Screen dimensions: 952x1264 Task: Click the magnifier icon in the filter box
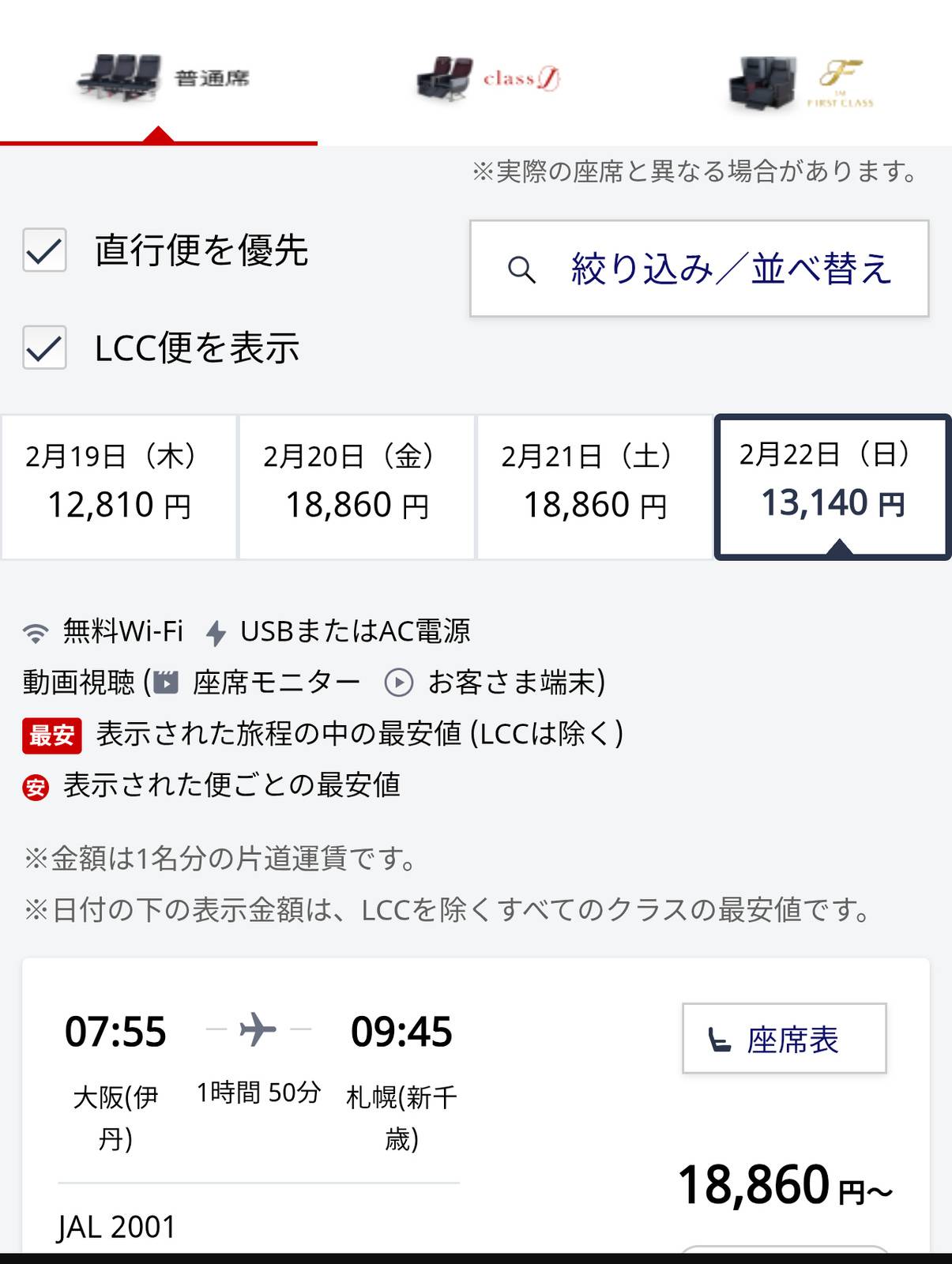pyautogui.click(x=522, y=270)
